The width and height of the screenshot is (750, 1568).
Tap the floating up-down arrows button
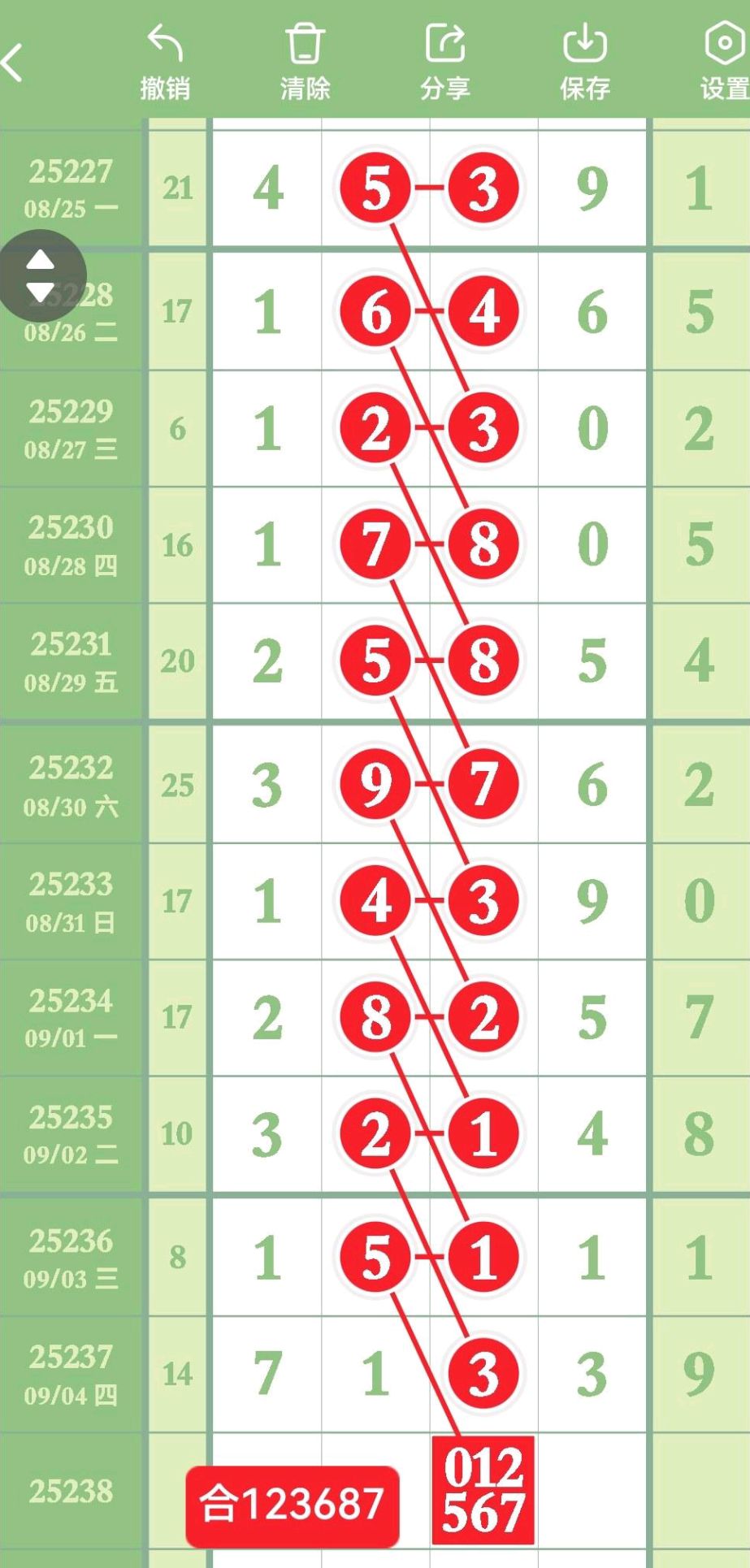[41, 275]
